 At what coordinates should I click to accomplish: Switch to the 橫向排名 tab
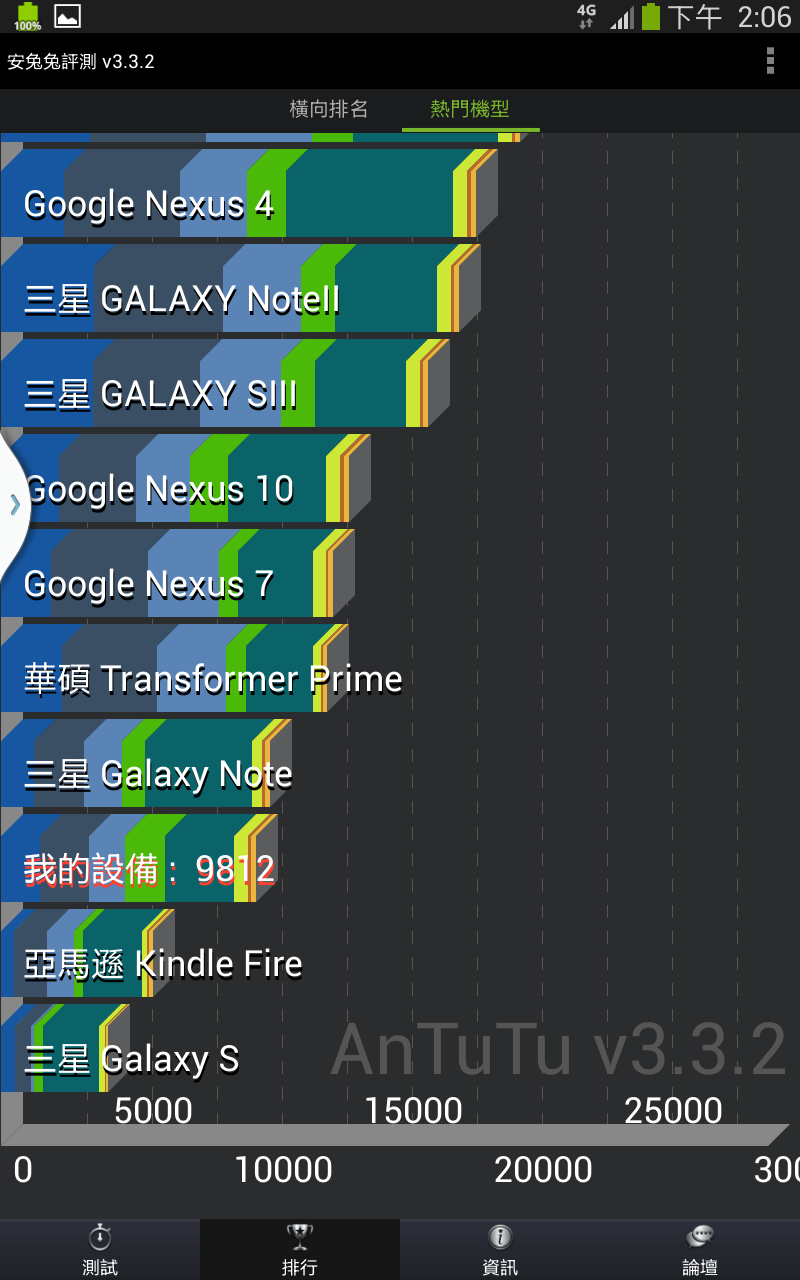point(329,109)
